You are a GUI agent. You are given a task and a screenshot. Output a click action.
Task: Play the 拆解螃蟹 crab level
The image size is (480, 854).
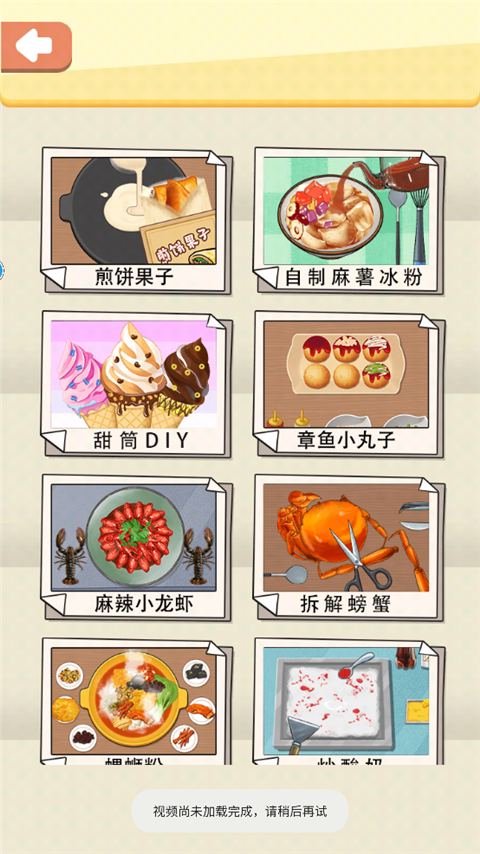[x=349, y=547]
